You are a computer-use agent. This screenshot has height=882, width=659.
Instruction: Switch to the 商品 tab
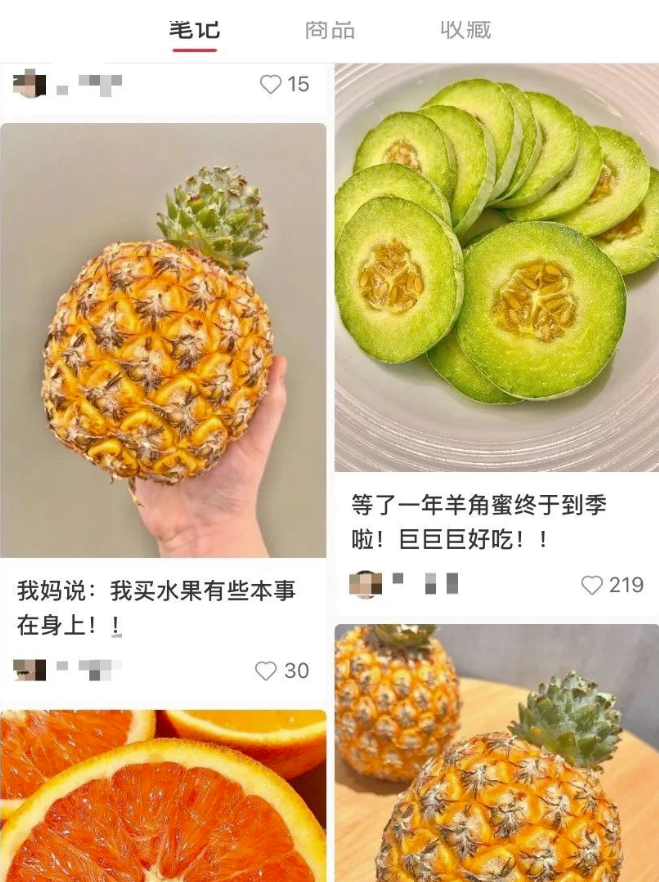pyautogui.click(x=330, y=30)
